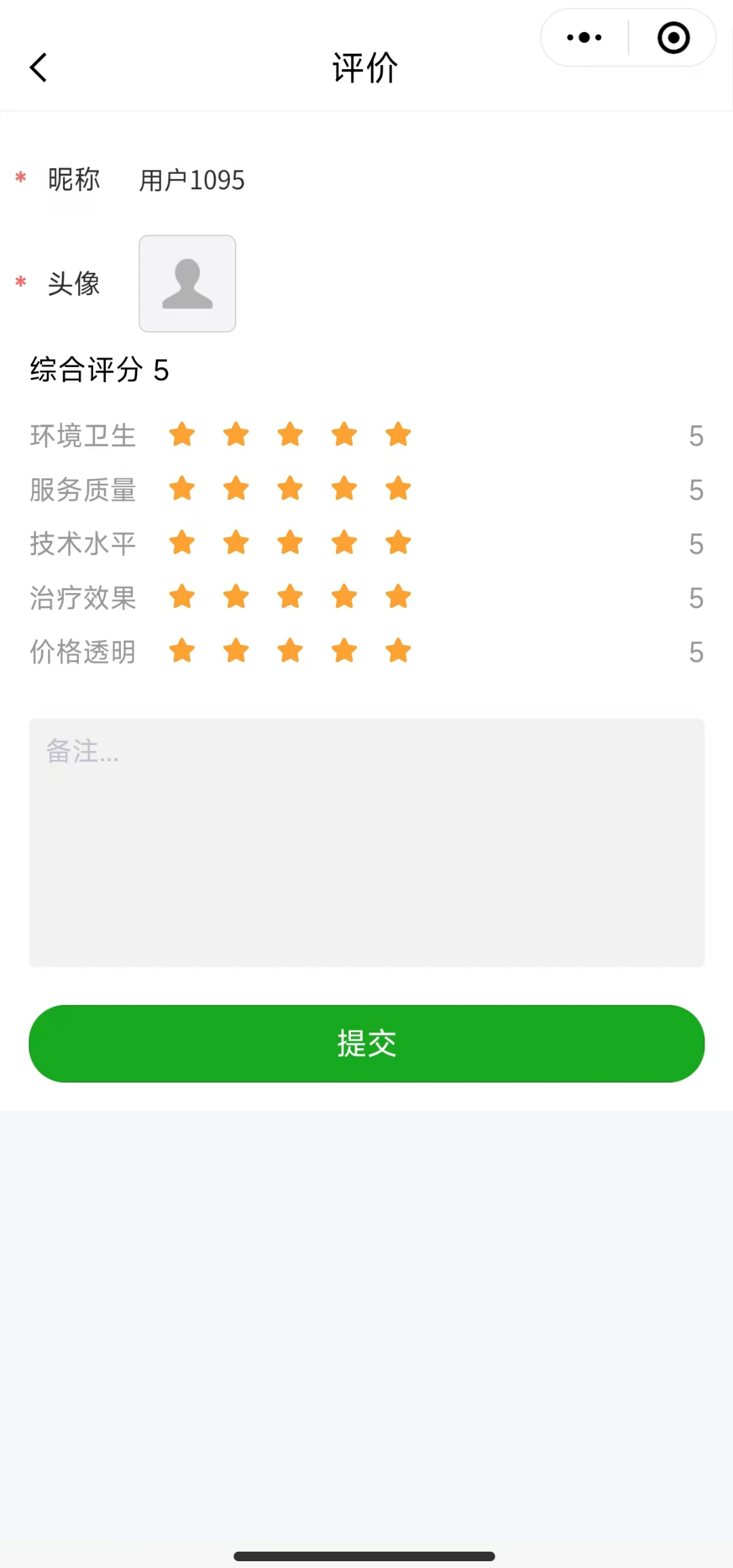Give 服务质量 two stars
Image resolution: width=733 pixels, height=1568 pixels.
pyautogui.click(x=236, y=489)
